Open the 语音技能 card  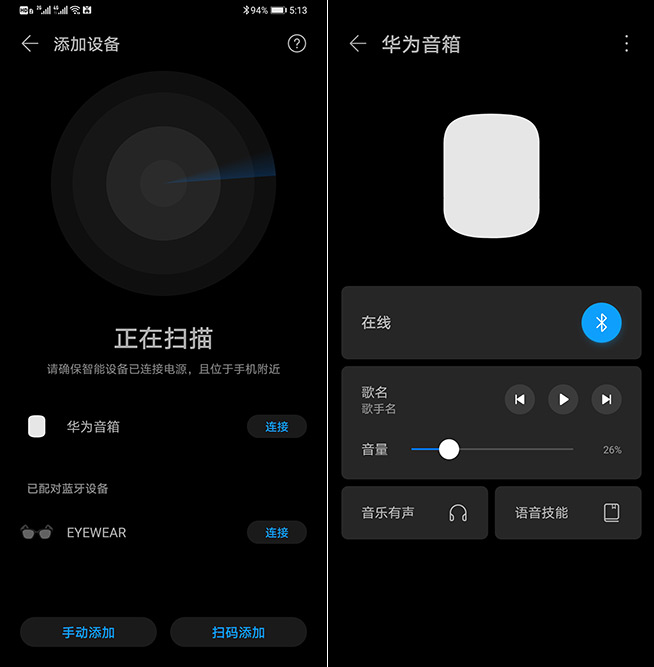point(567,513)
